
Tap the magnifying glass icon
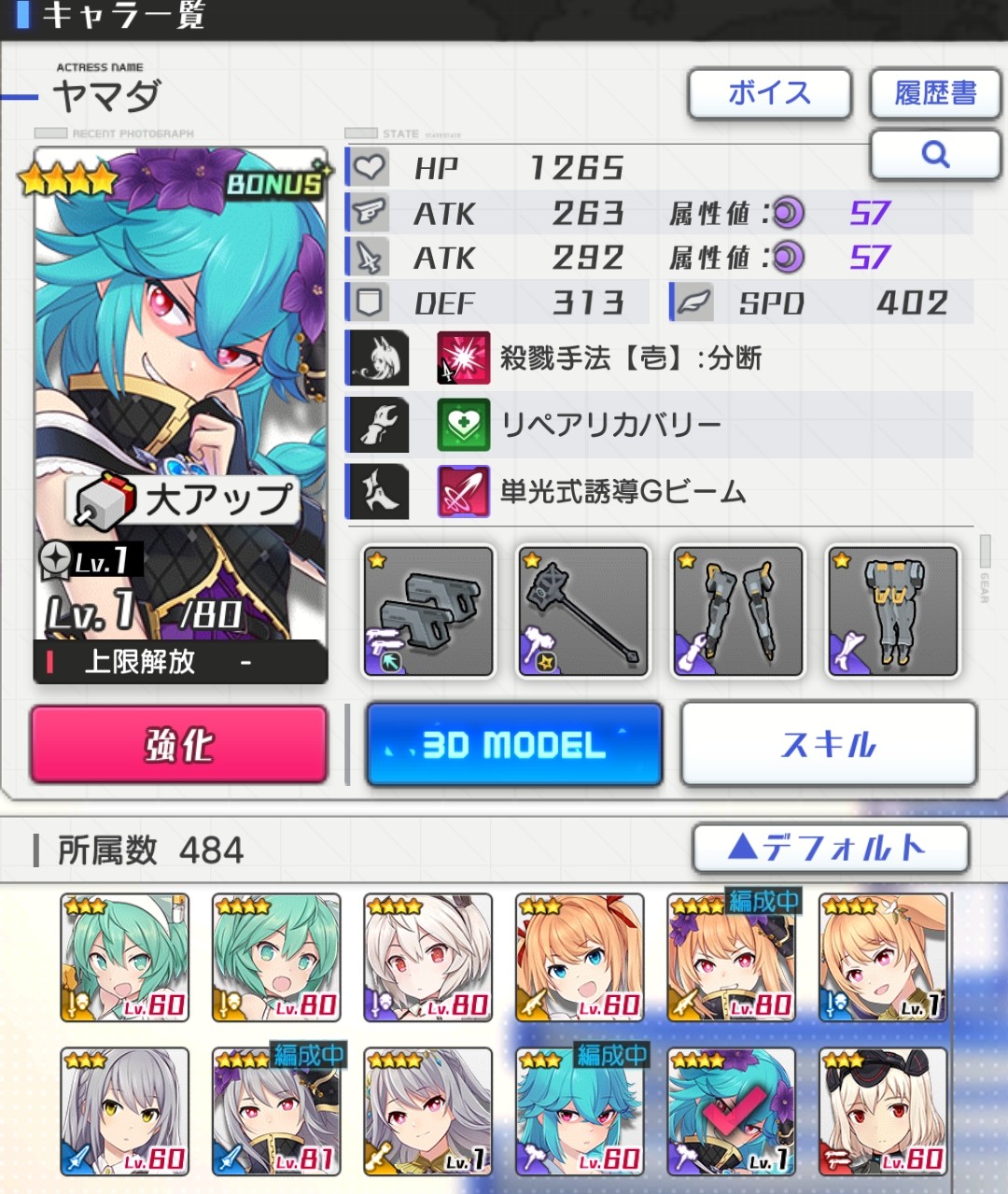[x=934, y=153]
